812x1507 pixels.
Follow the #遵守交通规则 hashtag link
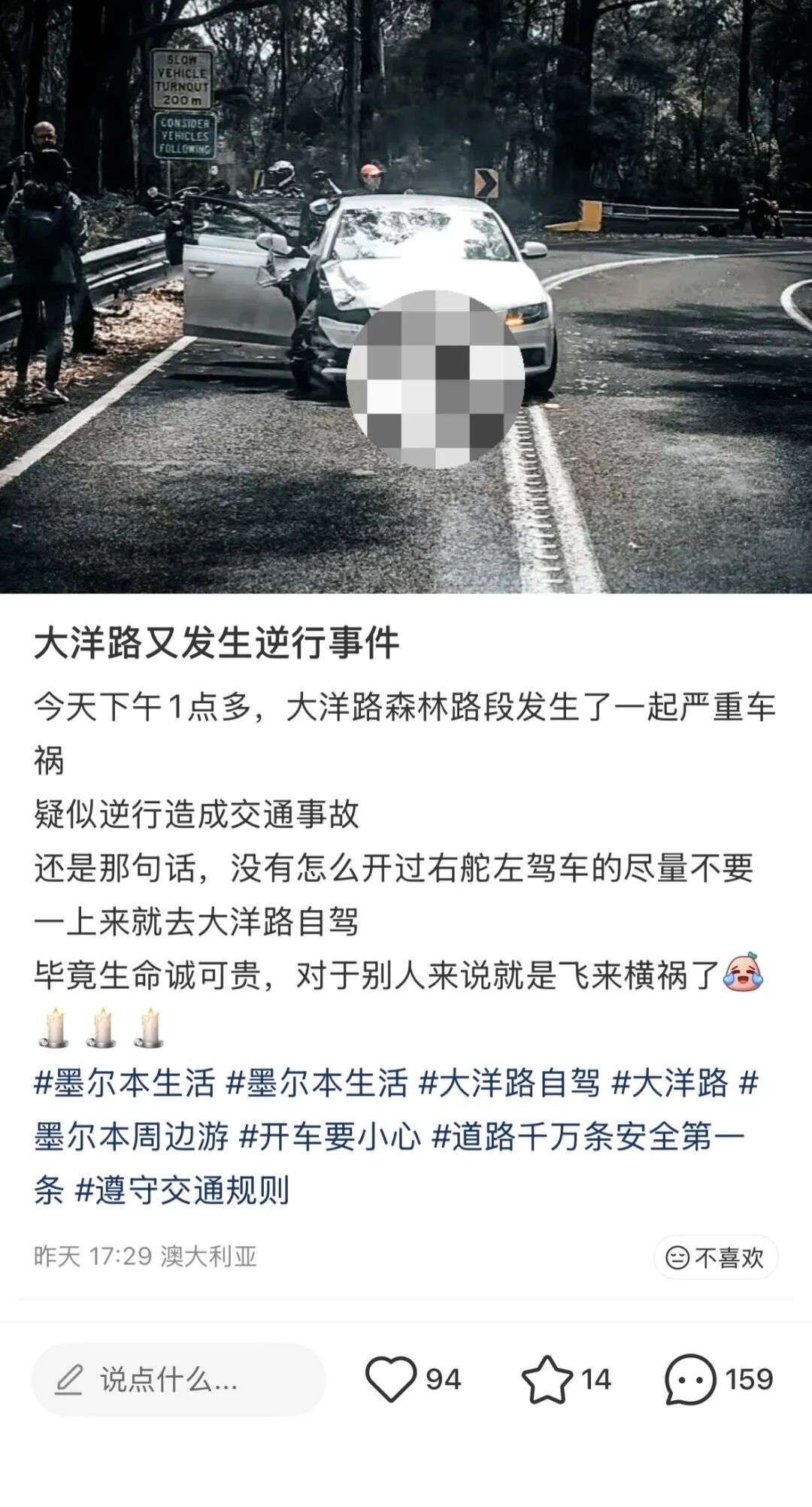(182, 1190)
